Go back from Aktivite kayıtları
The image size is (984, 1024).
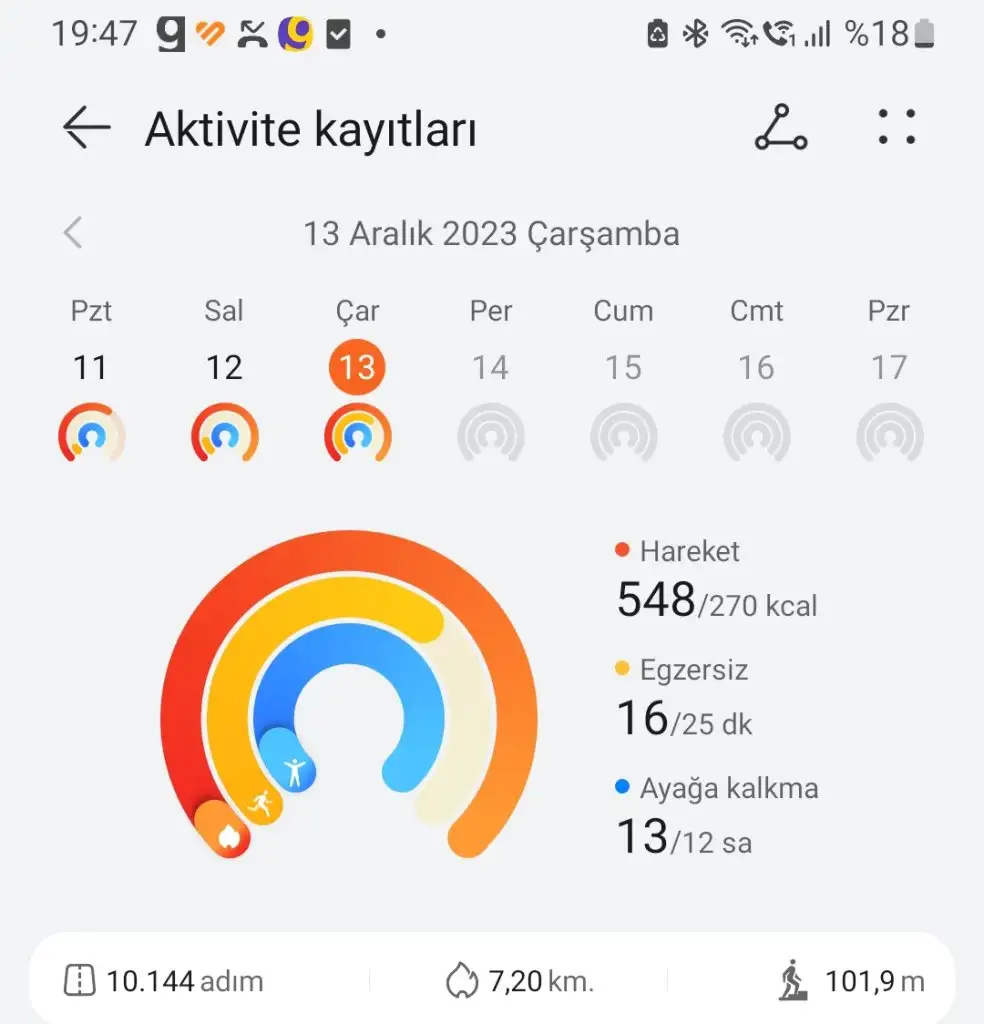tap(86, 129)
